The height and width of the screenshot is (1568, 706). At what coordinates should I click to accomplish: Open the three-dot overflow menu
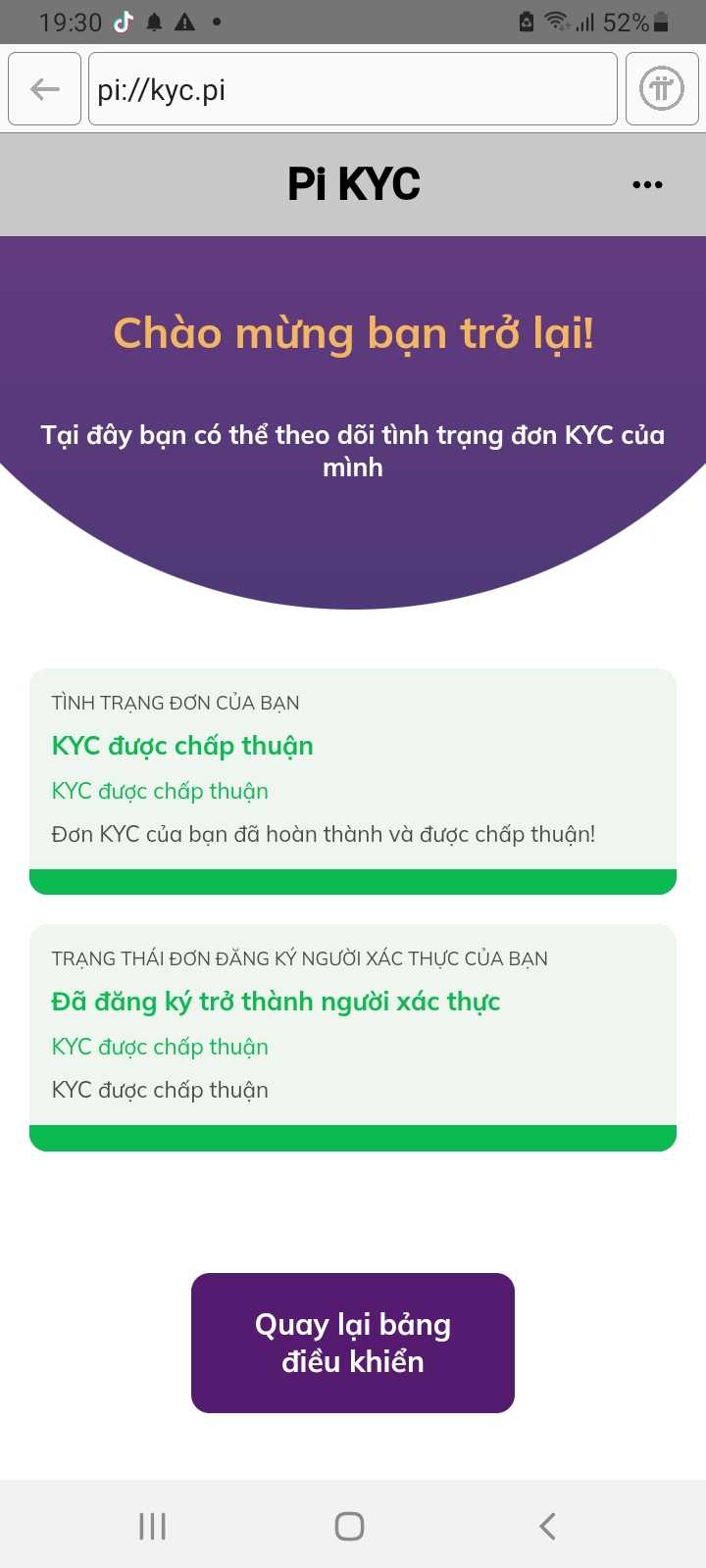[647, 184]
